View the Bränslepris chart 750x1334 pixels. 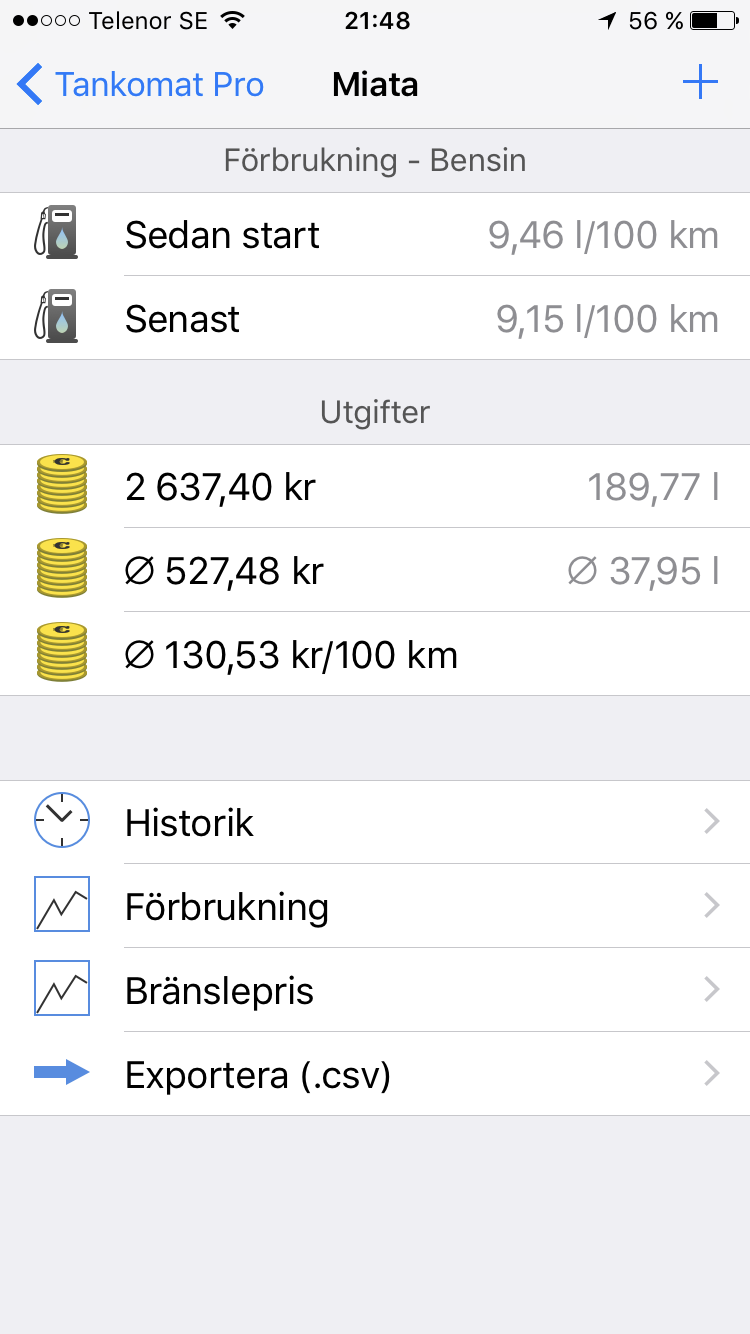[x=375, y=990]
